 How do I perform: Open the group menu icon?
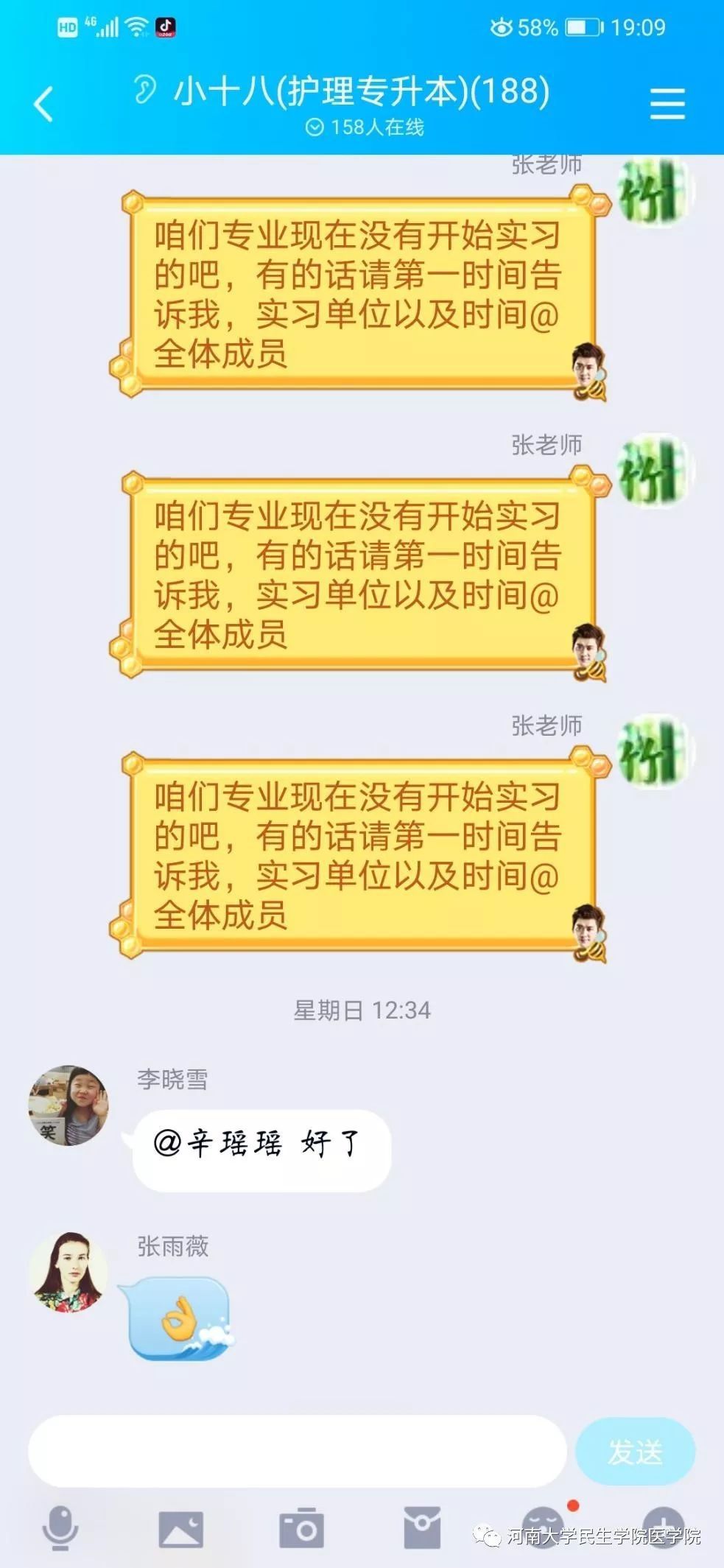point(667,104)
